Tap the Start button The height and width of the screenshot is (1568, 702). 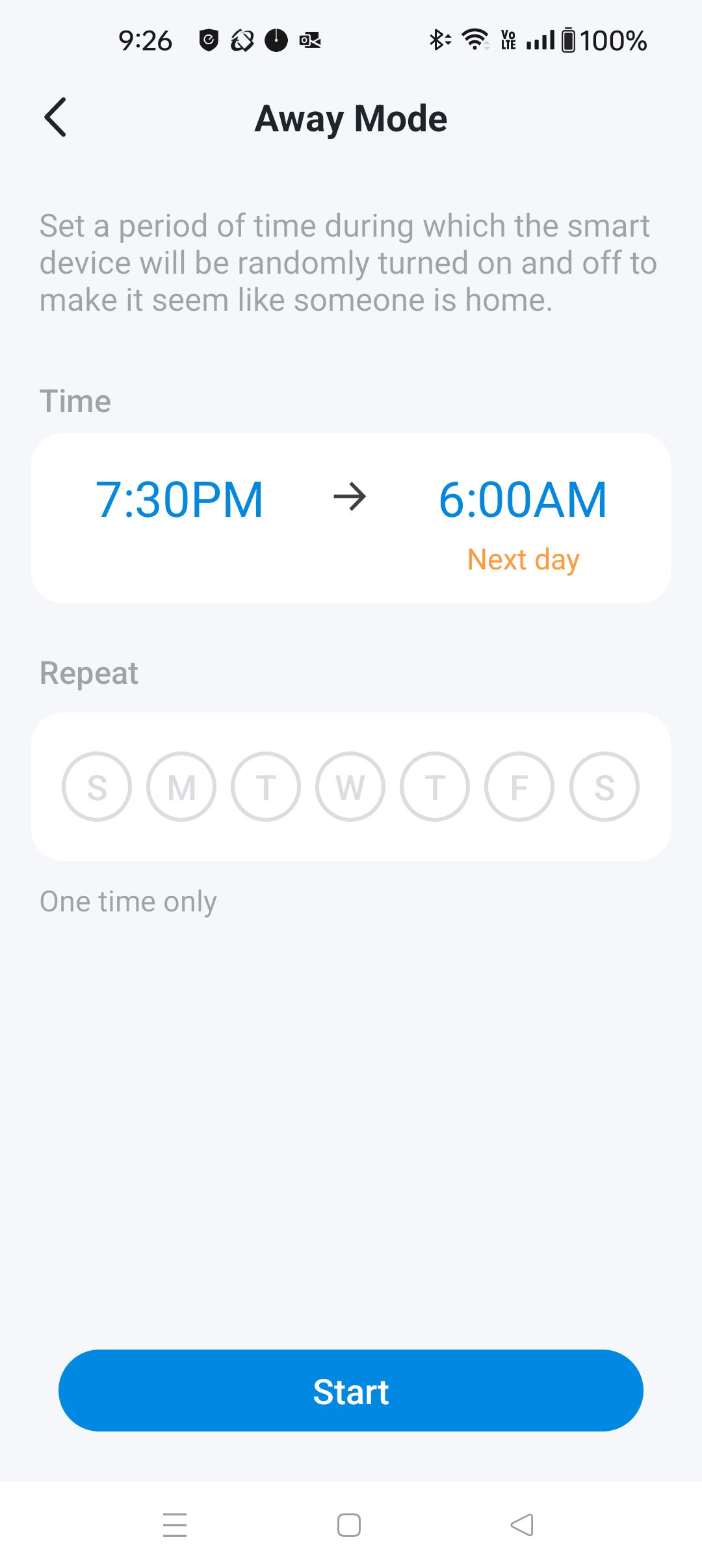point(351,1391)
